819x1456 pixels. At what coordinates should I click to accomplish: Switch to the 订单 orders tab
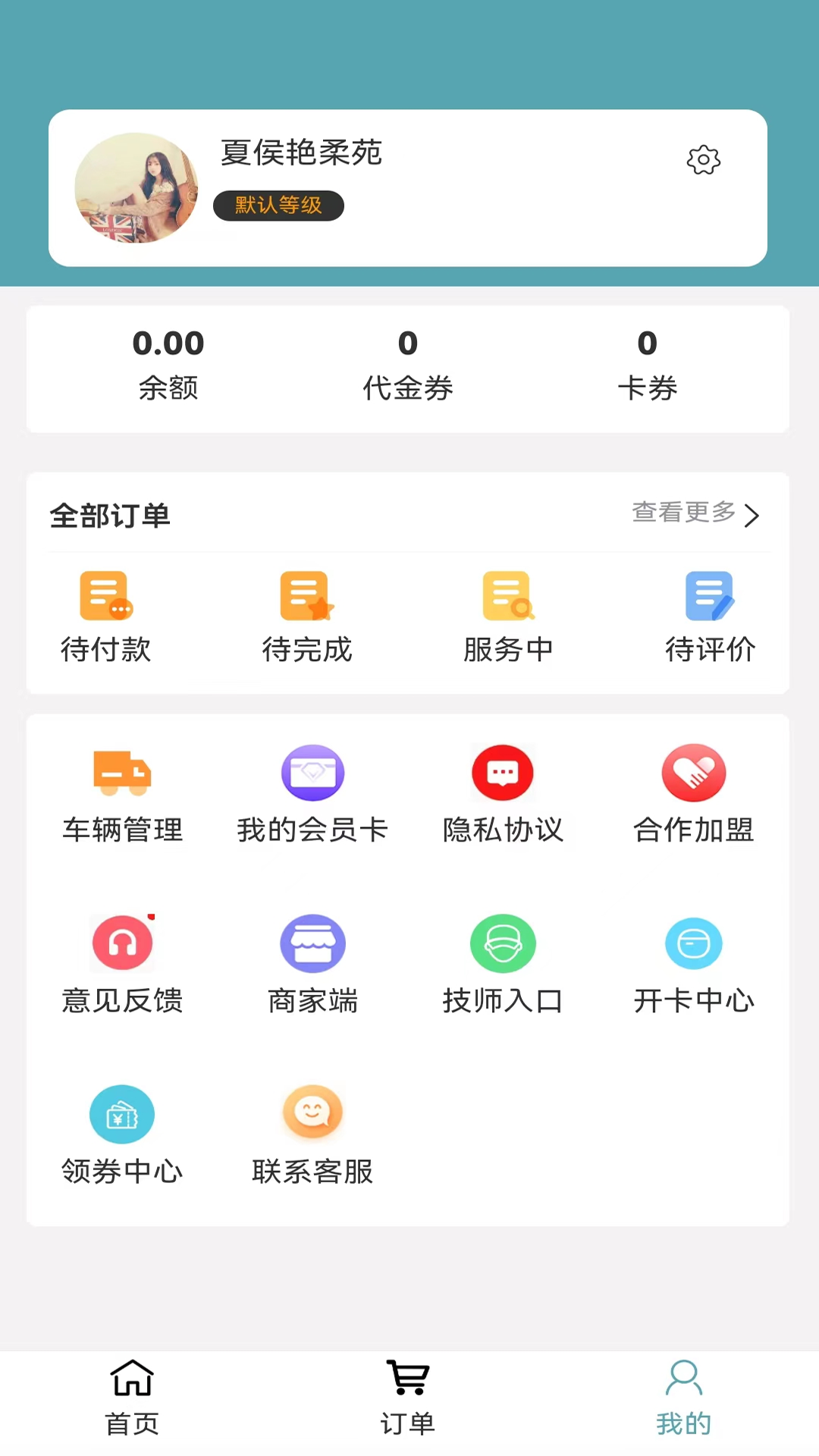408,1401
